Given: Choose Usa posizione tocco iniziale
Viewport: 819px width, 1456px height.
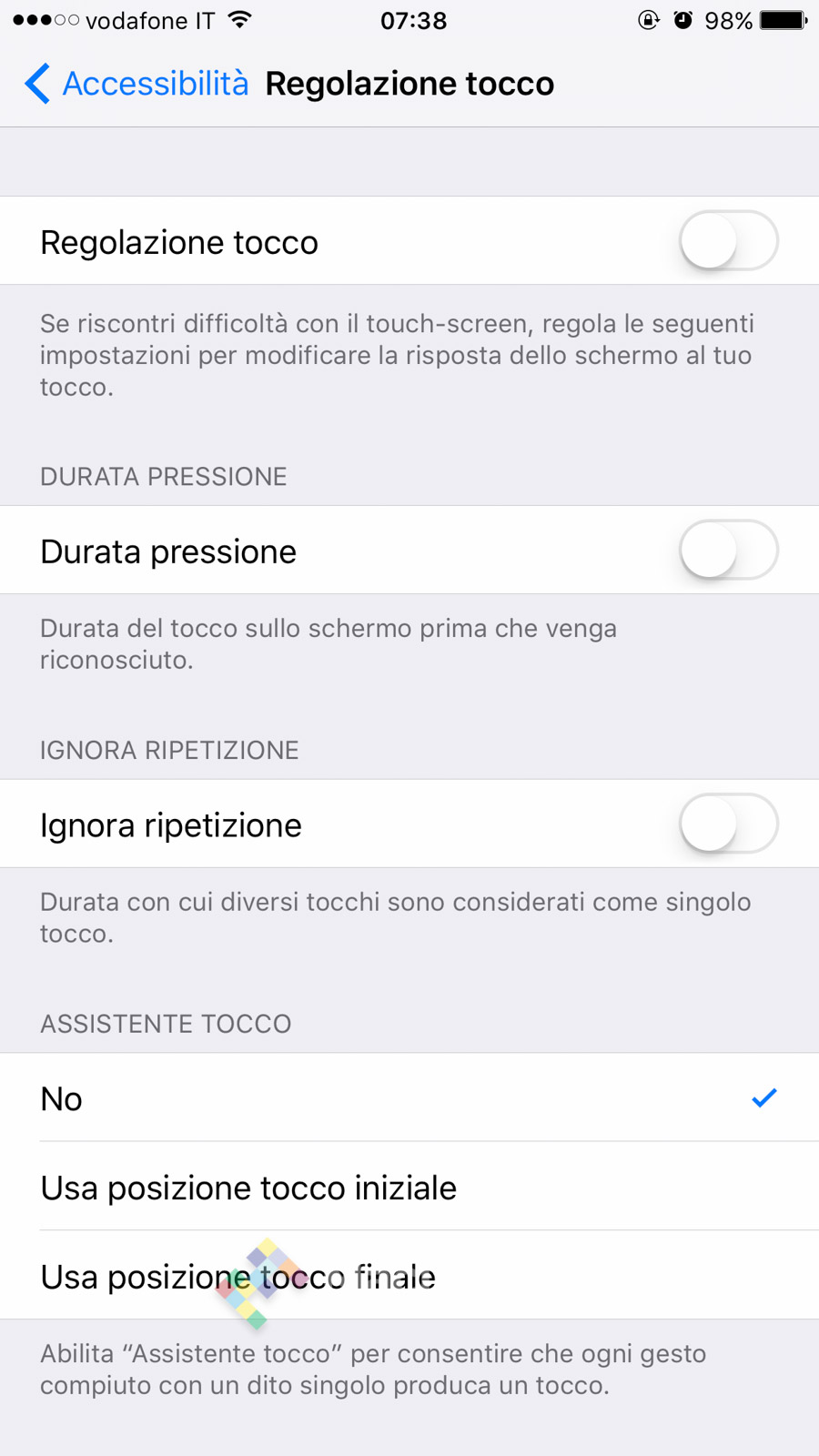Looking at the screenshot, I should (409, 1188).
